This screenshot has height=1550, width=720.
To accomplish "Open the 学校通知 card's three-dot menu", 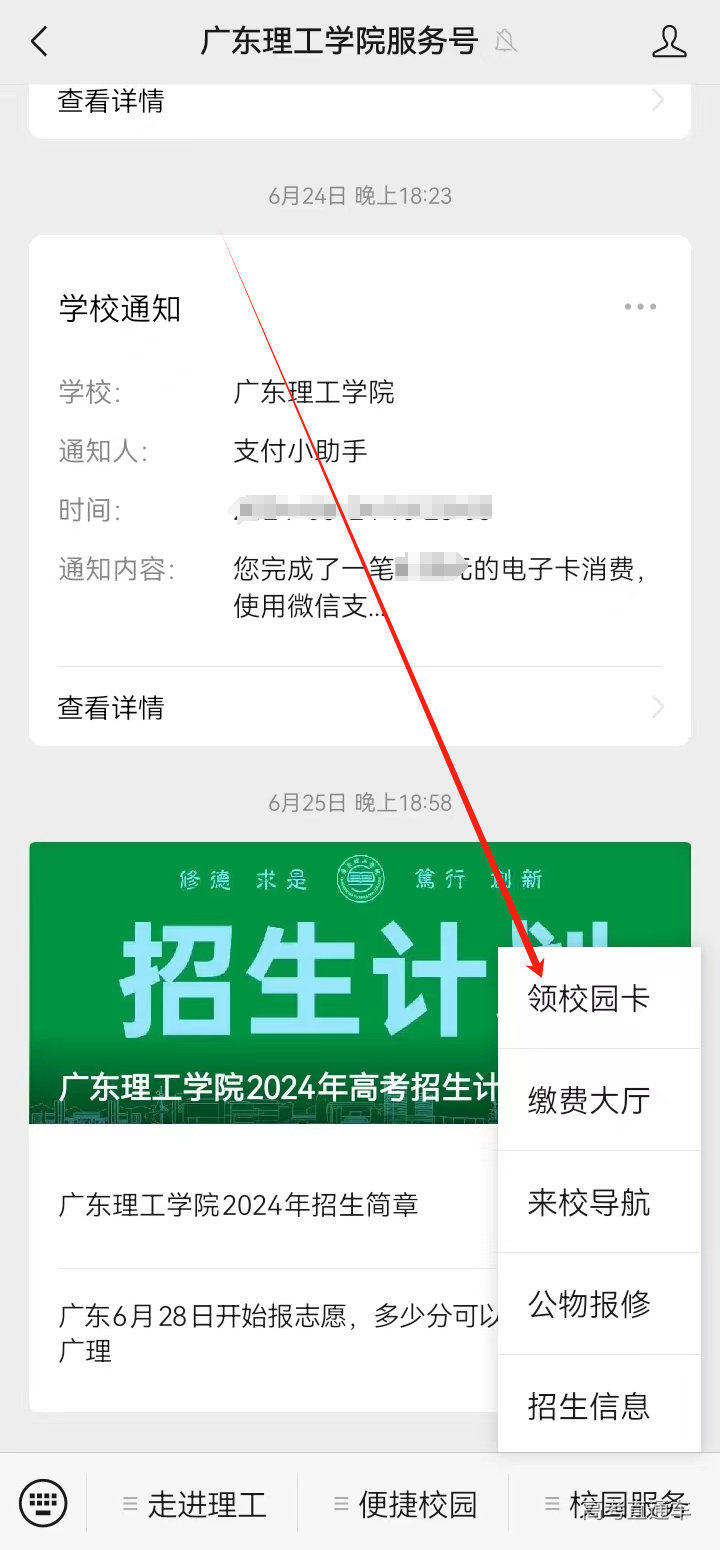I will click(640, 307).
